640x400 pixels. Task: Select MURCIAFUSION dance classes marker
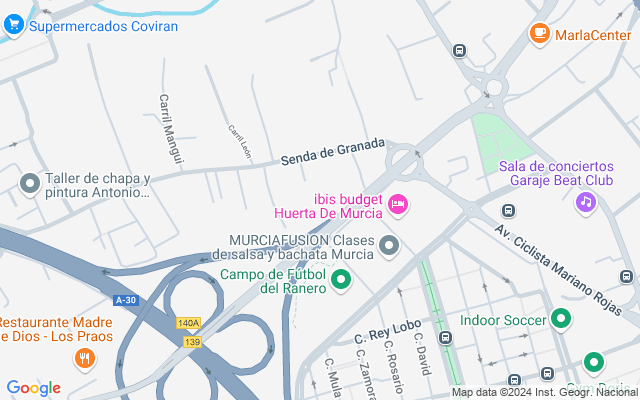click(389, 245)
